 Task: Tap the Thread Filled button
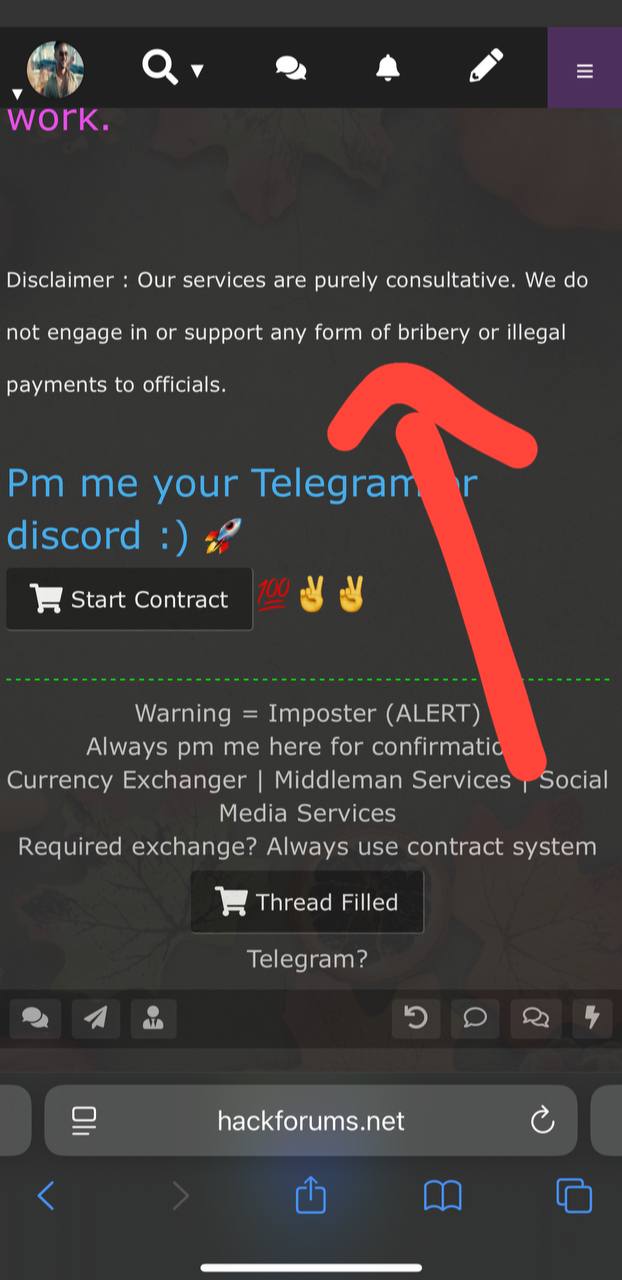point(307,902)
